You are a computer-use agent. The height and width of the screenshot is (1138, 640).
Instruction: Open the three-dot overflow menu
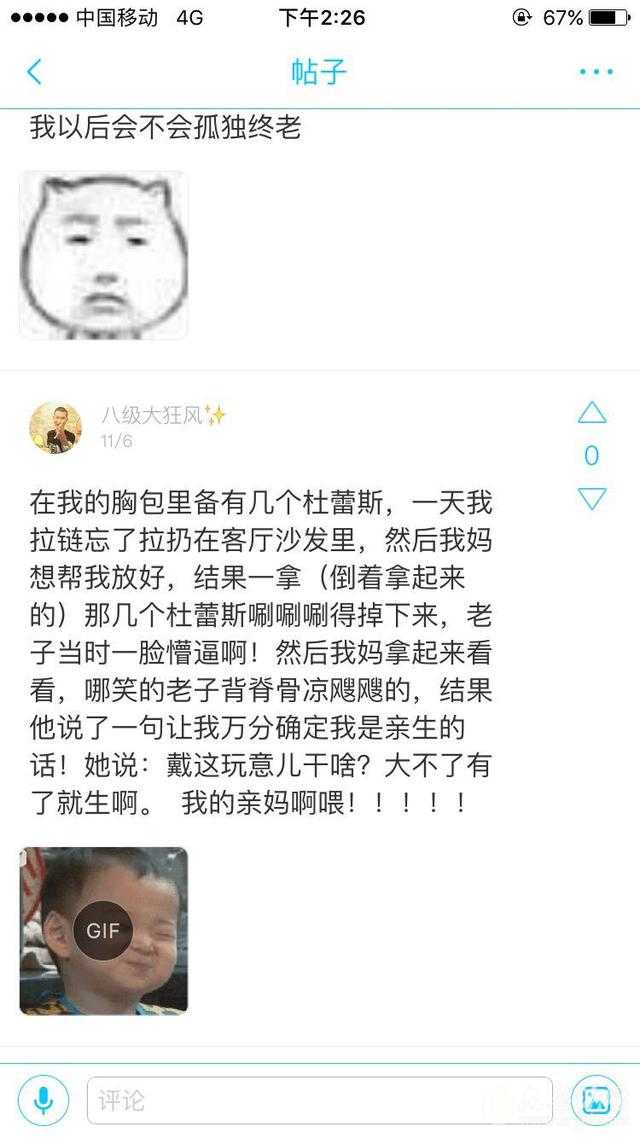596,72
